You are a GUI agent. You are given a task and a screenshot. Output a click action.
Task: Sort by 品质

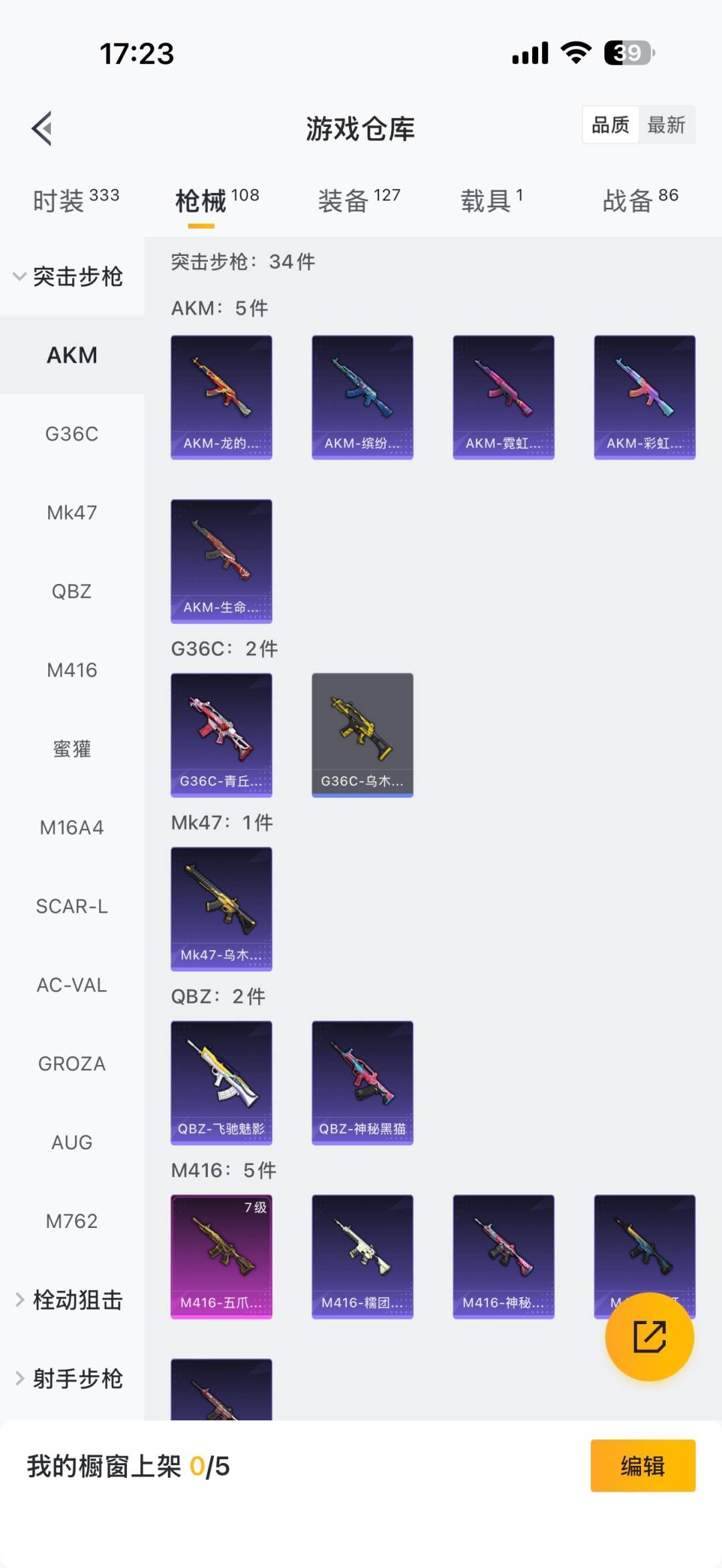610,125
